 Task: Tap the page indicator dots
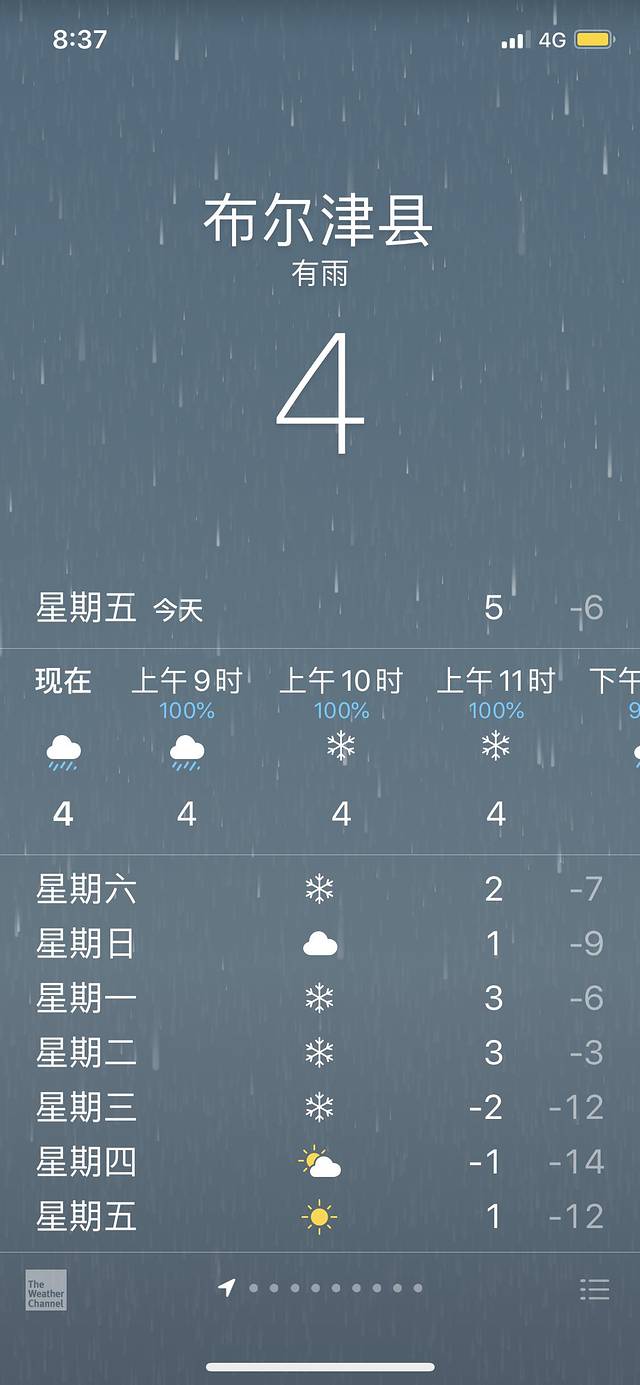tap(322, 1288)
